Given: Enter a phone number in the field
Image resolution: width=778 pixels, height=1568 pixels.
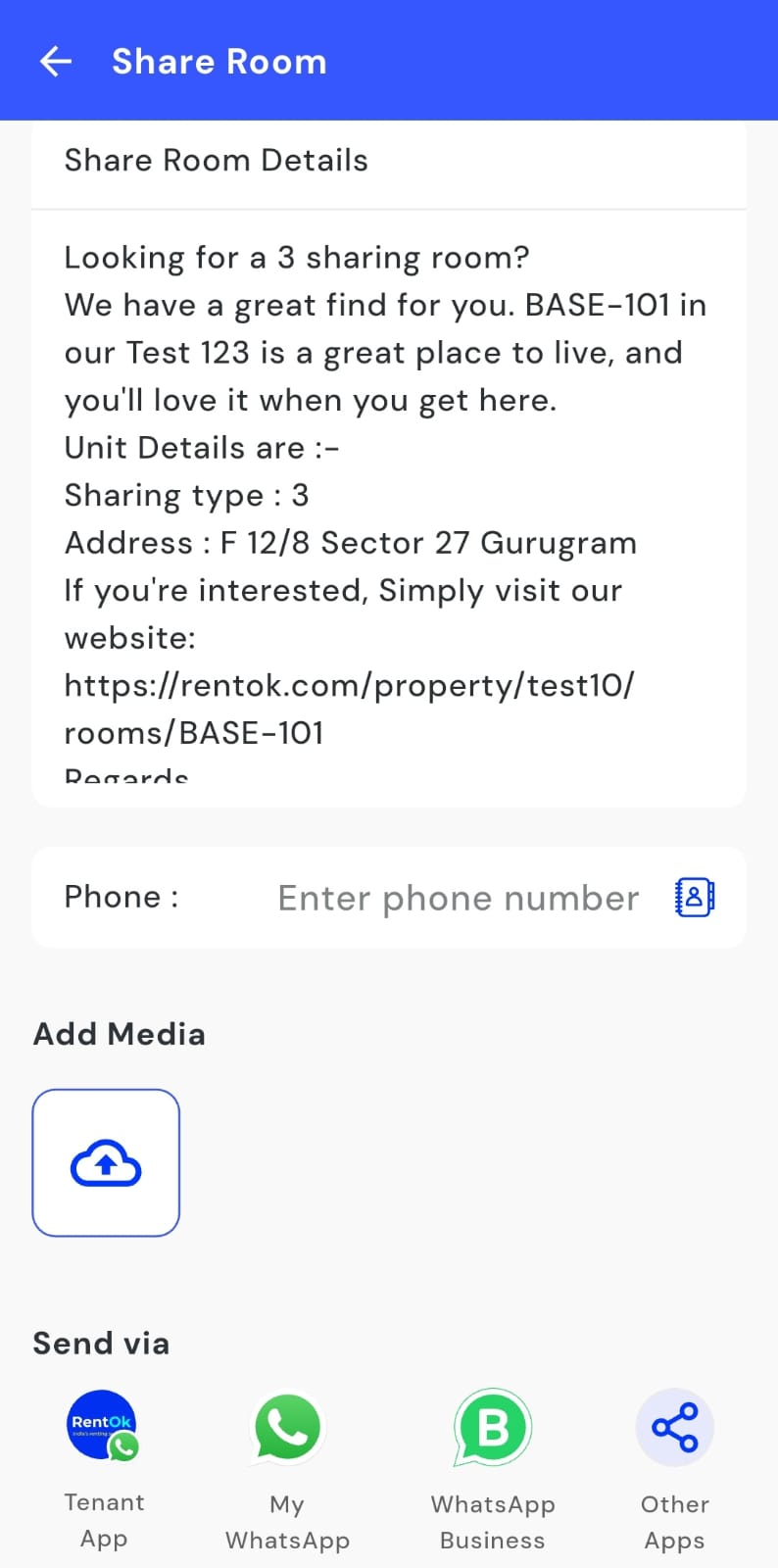Looking at the screenshot, I should [x=458, y=898].
